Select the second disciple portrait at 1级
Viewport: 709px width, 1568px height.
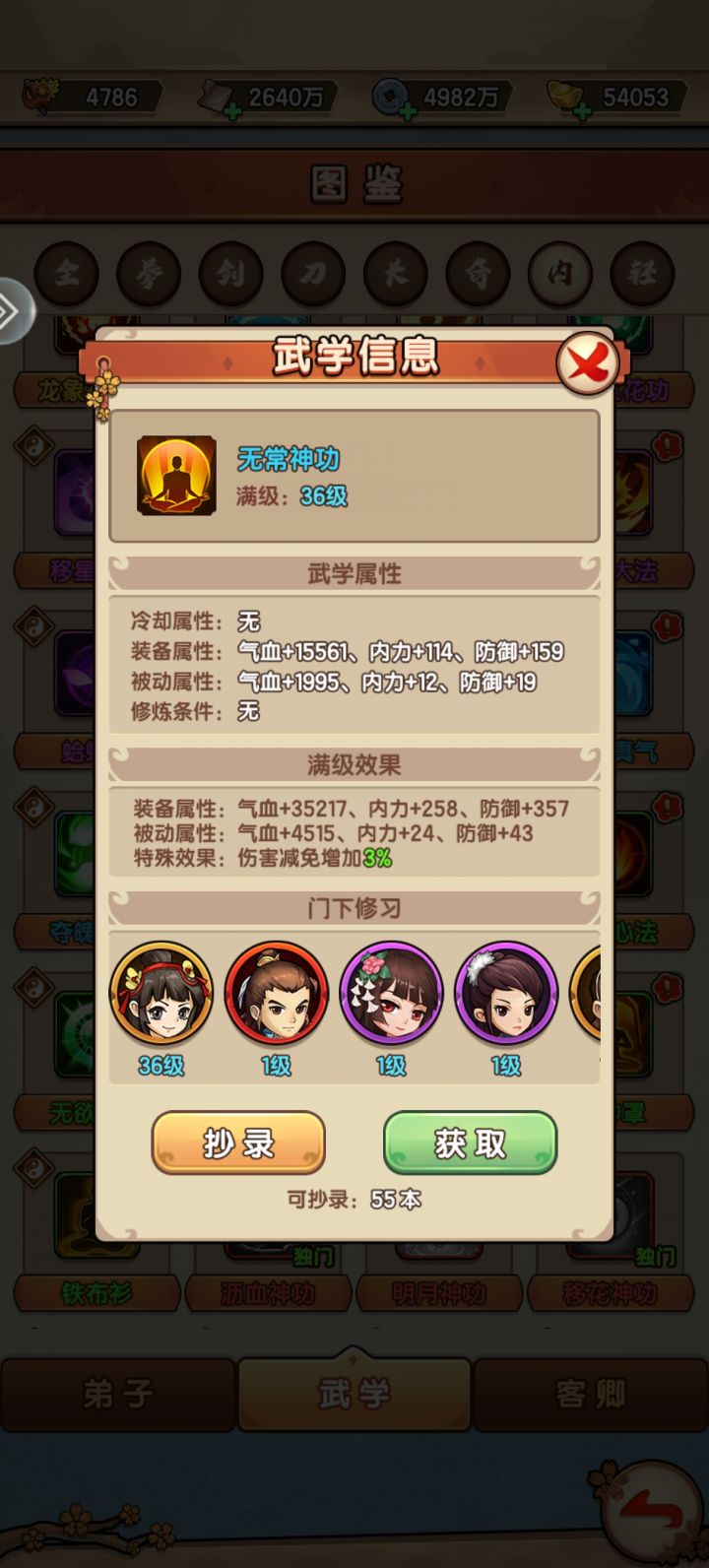(x=276, y=992)
